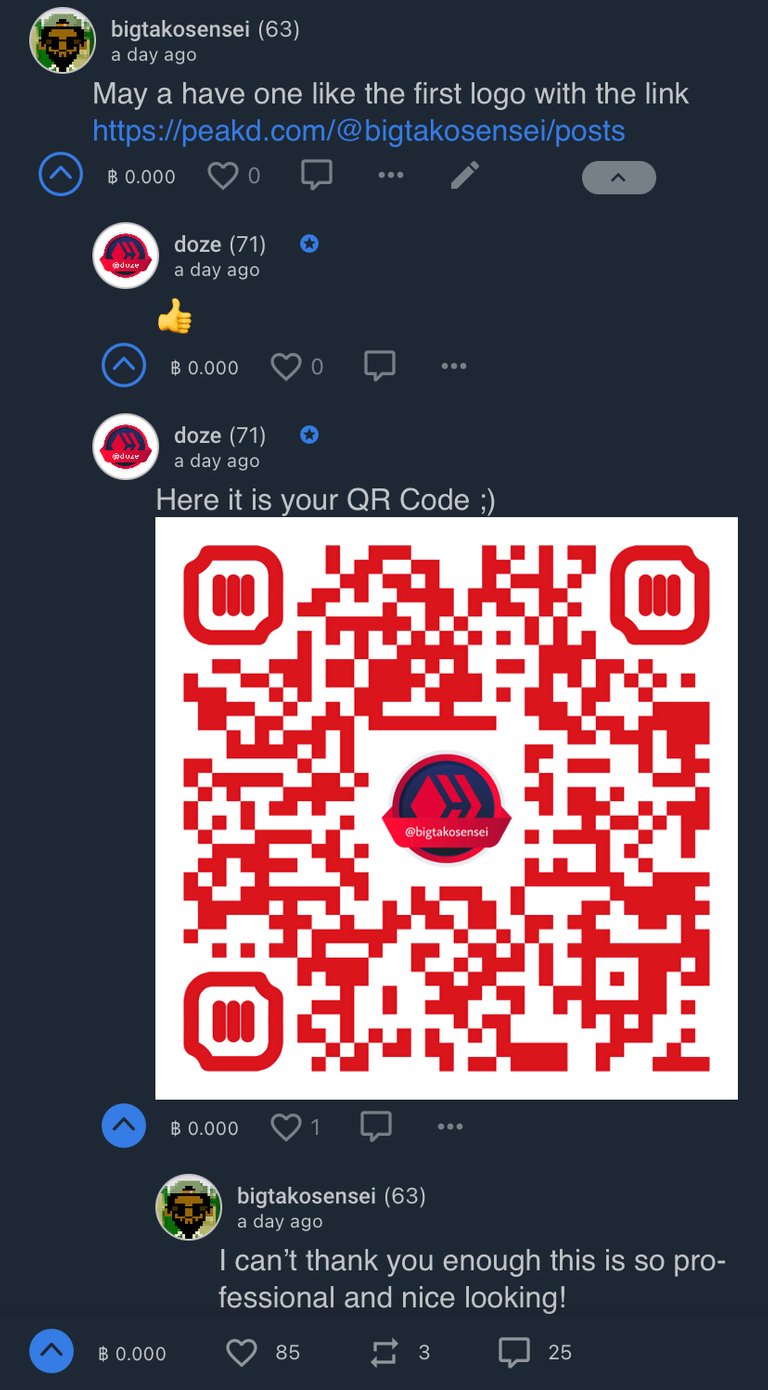
Task: Edit bigtakosensei's first logo comment with pencil
Action: click(x=464, y=175)
